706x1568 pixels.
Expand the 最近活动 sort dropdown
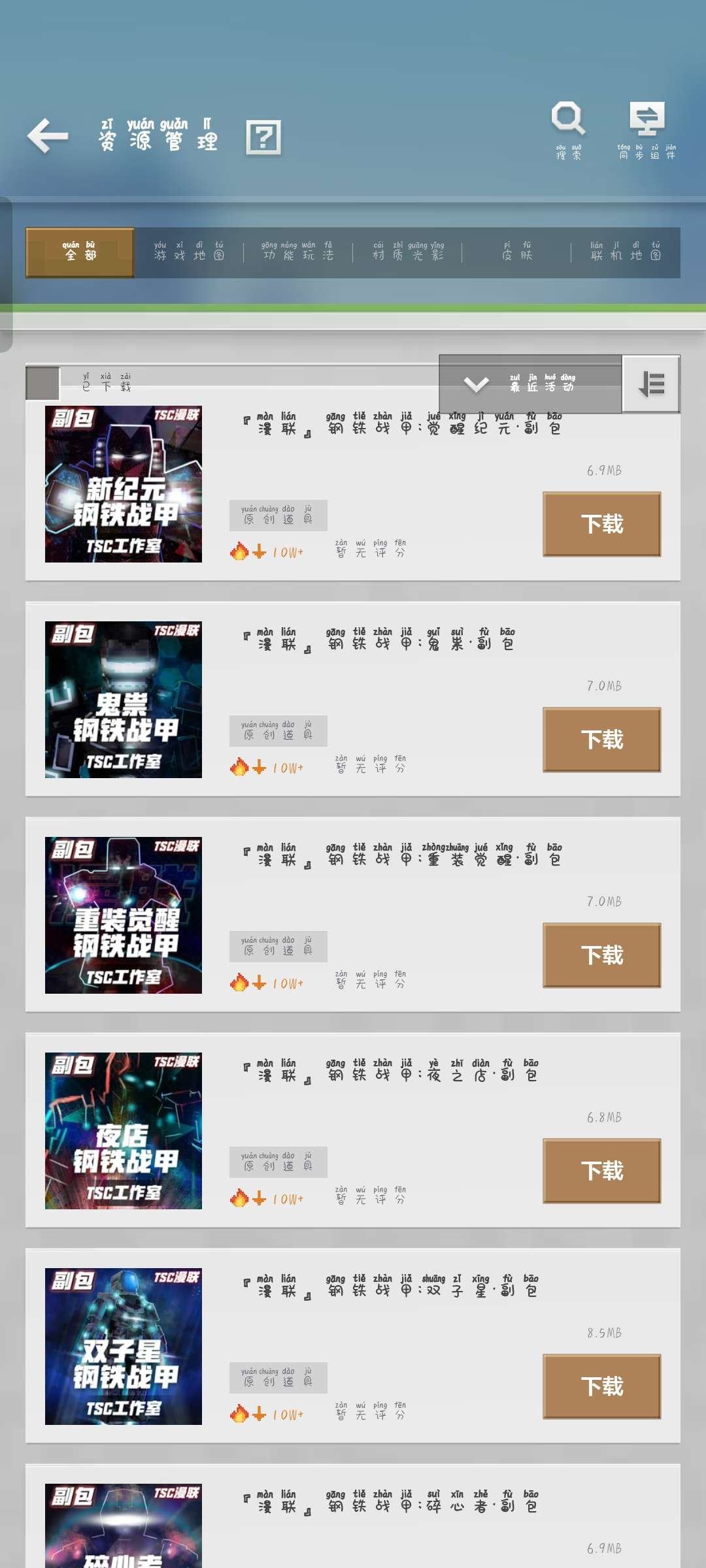(529, 384)
